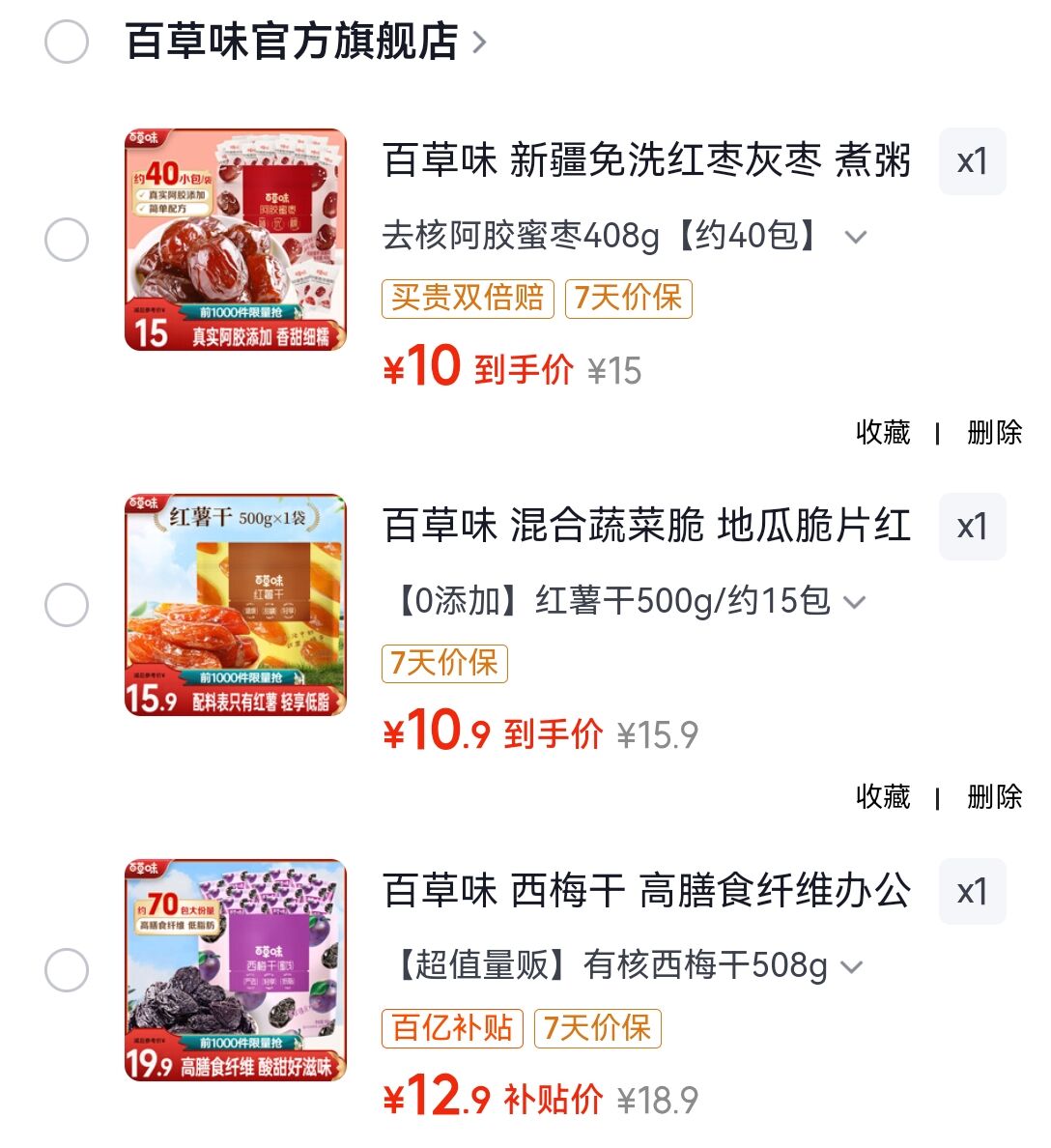
Task: Select all items from 百草味官方旗舰店
Action: pos(67,42)
